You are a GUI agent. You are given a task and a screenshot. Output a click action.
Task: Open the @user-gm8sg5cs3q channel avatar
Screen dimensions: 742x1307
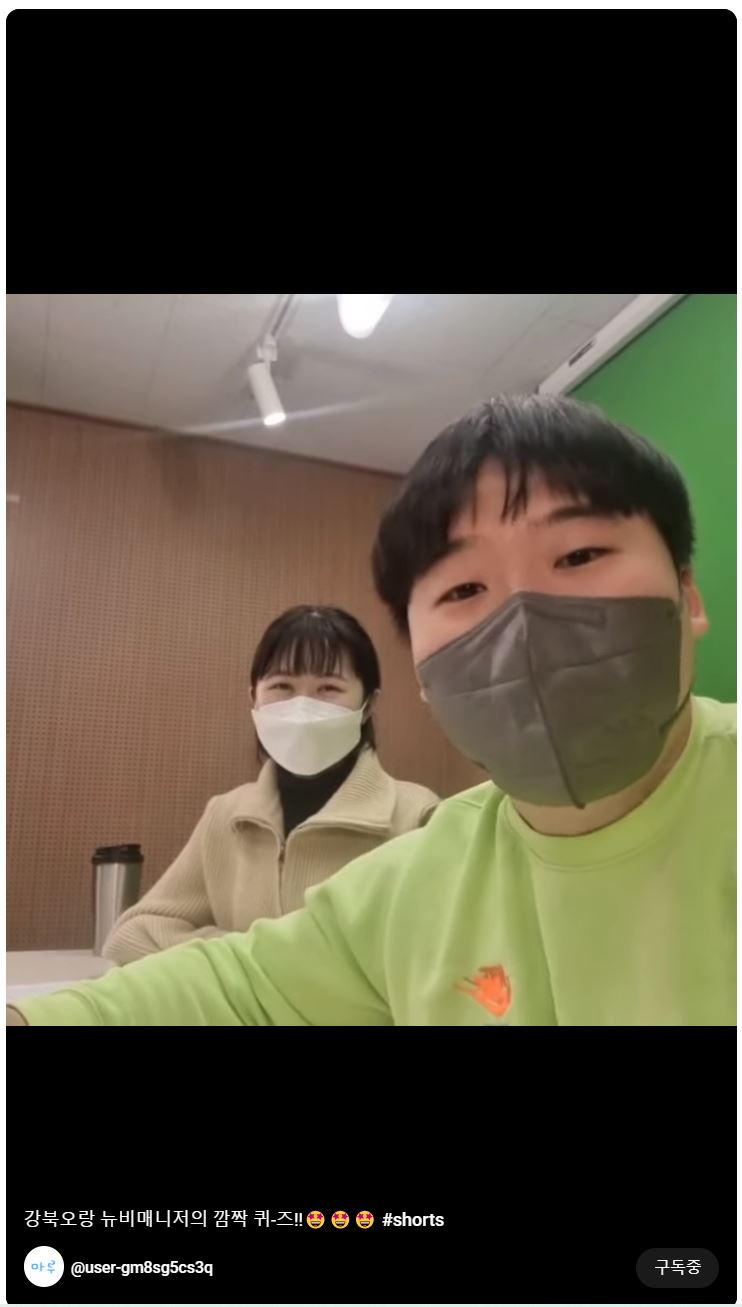coord(44,1267)
